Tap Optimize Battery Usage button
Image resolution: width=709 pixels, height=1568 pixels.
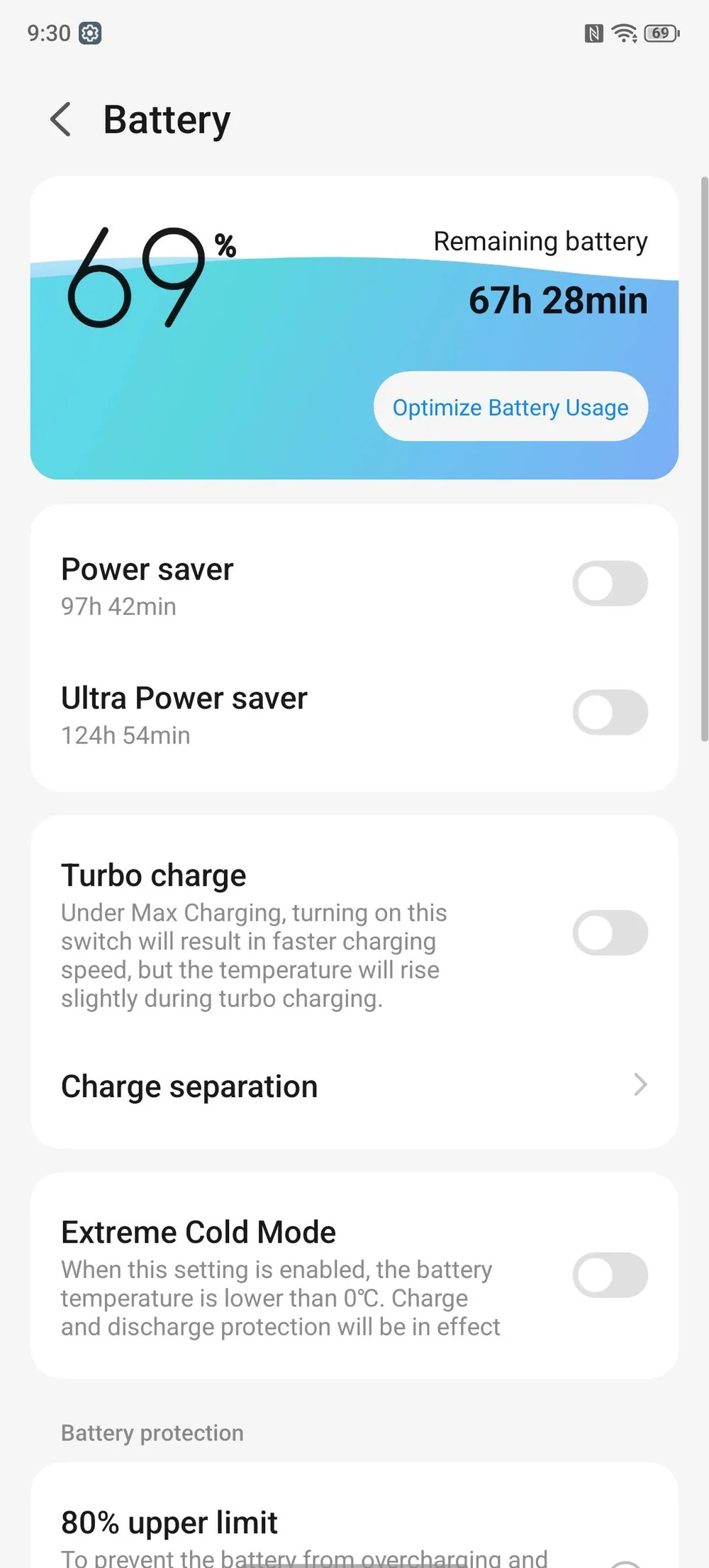[510, 407]
